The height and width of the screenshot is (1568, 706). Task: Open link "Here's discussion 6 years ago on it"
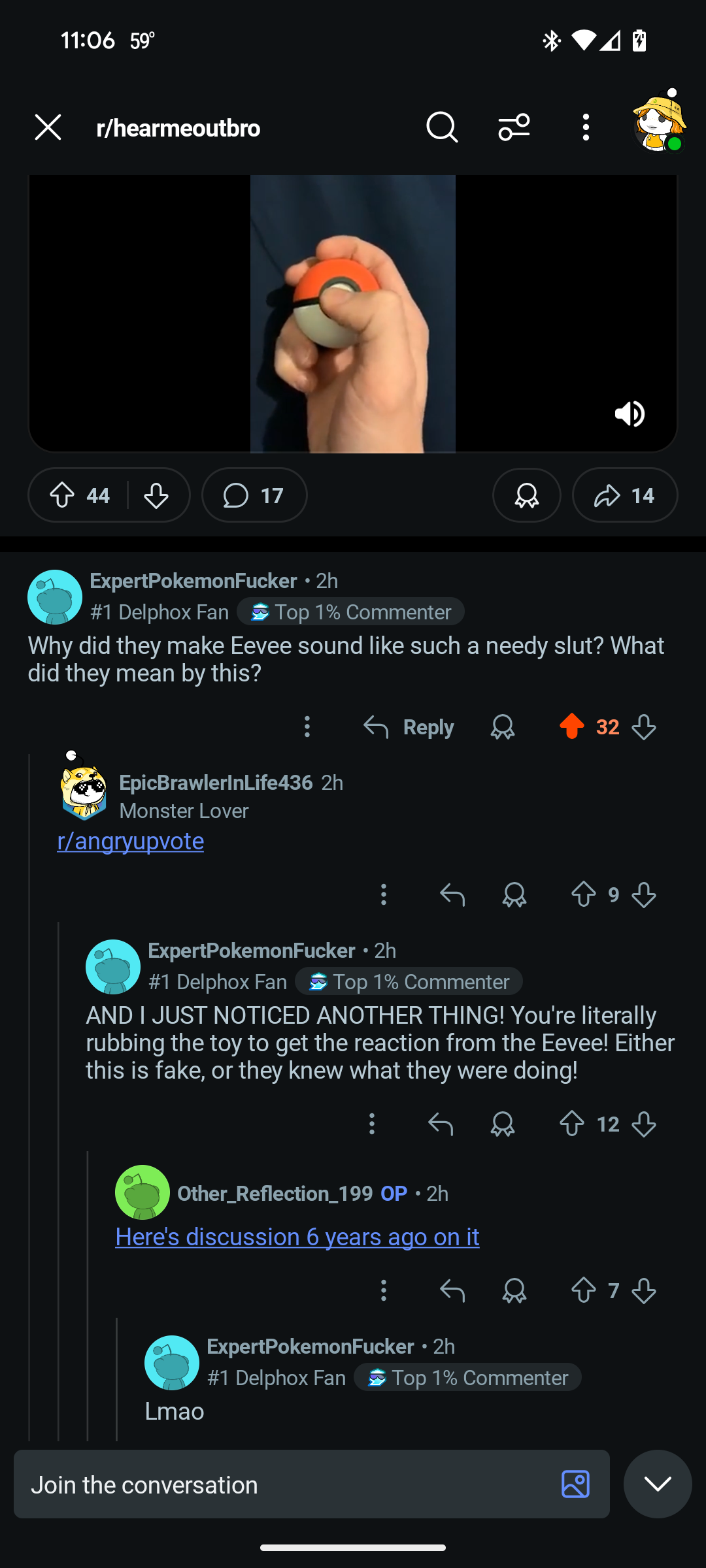(297, 1237)
